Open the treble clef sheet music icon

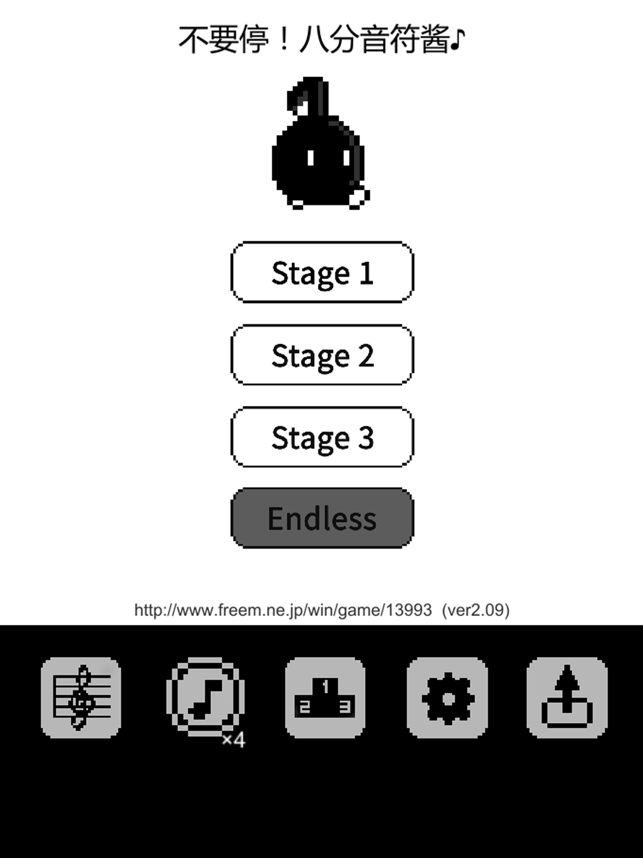pos(80,698)
